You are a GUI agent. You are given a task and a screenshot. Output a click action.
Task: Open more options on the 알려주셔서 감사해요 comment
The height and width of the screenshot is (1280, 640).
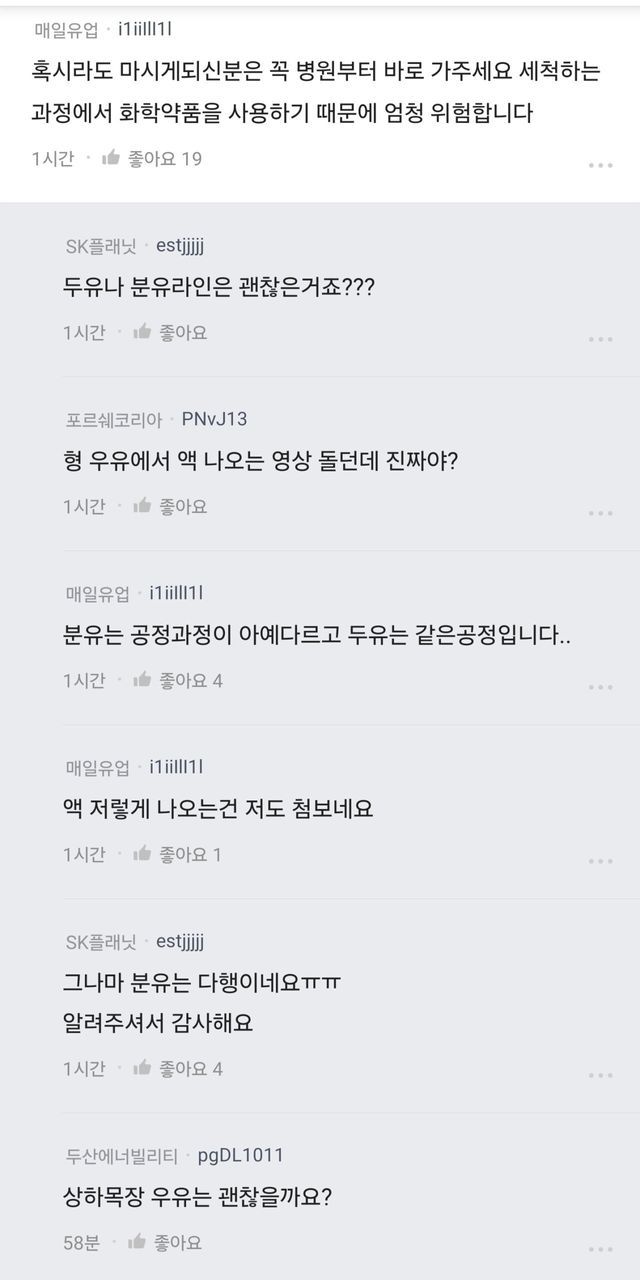click(600, 1075)
